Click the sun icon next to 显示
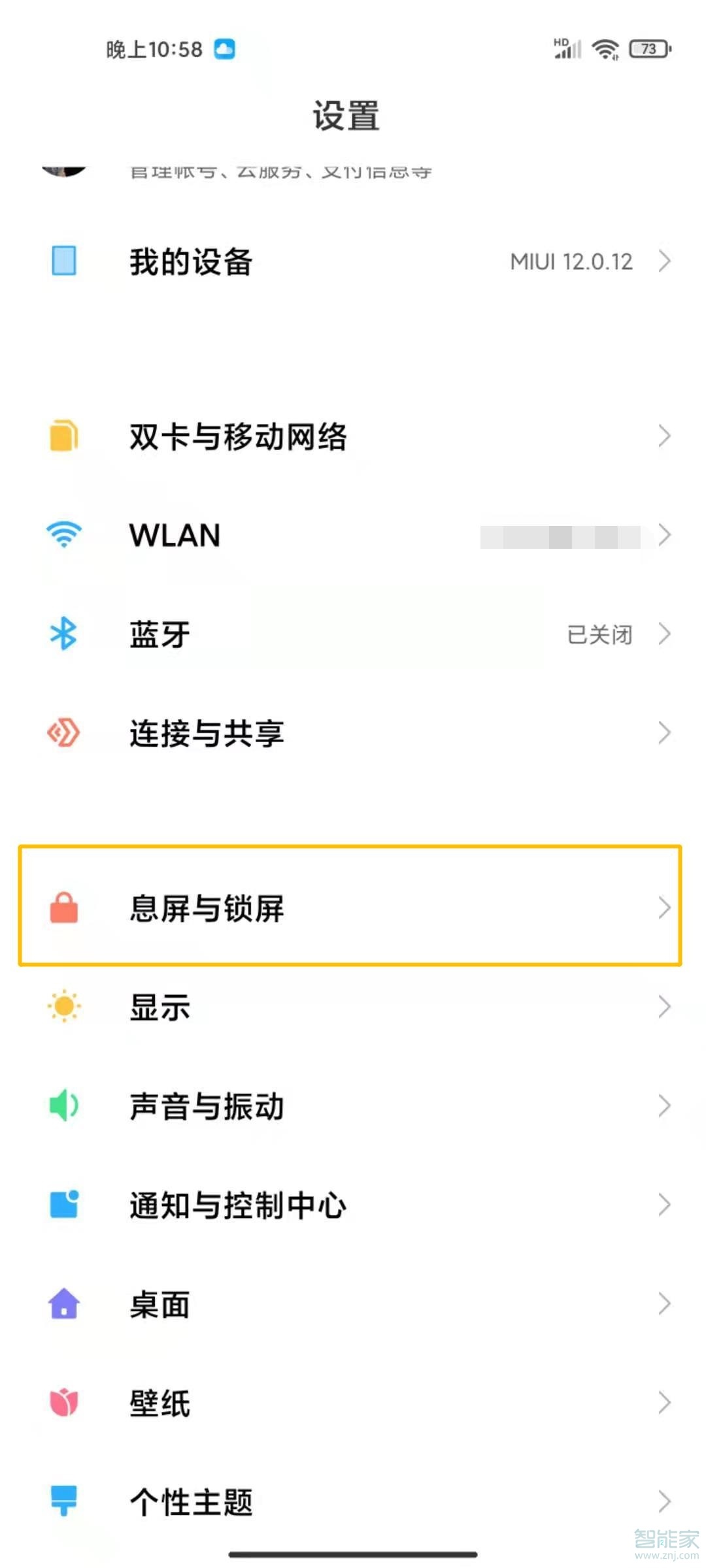Image resolution: width=706 pixels, height=1568 pixels. 63,1007
